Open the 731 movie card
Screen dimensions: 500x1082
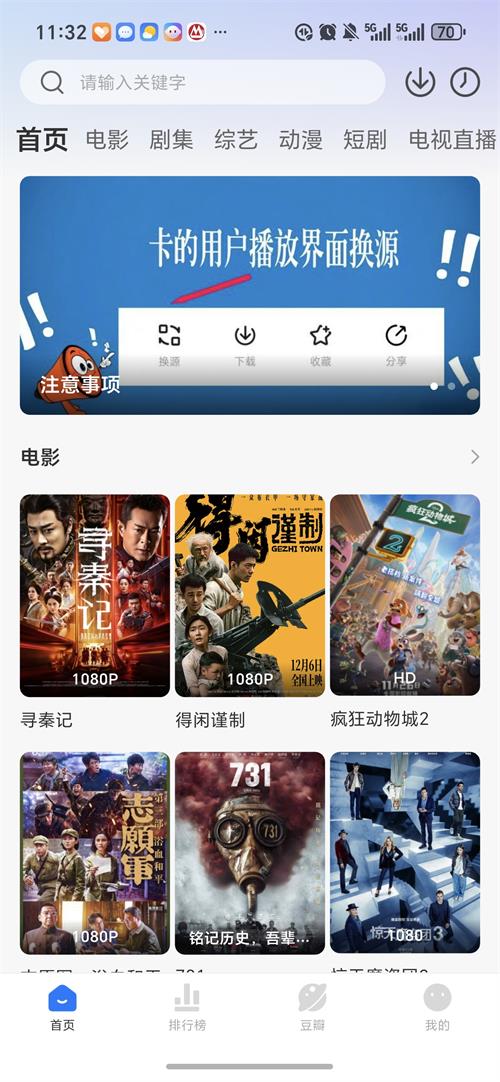tap(250, 853)
